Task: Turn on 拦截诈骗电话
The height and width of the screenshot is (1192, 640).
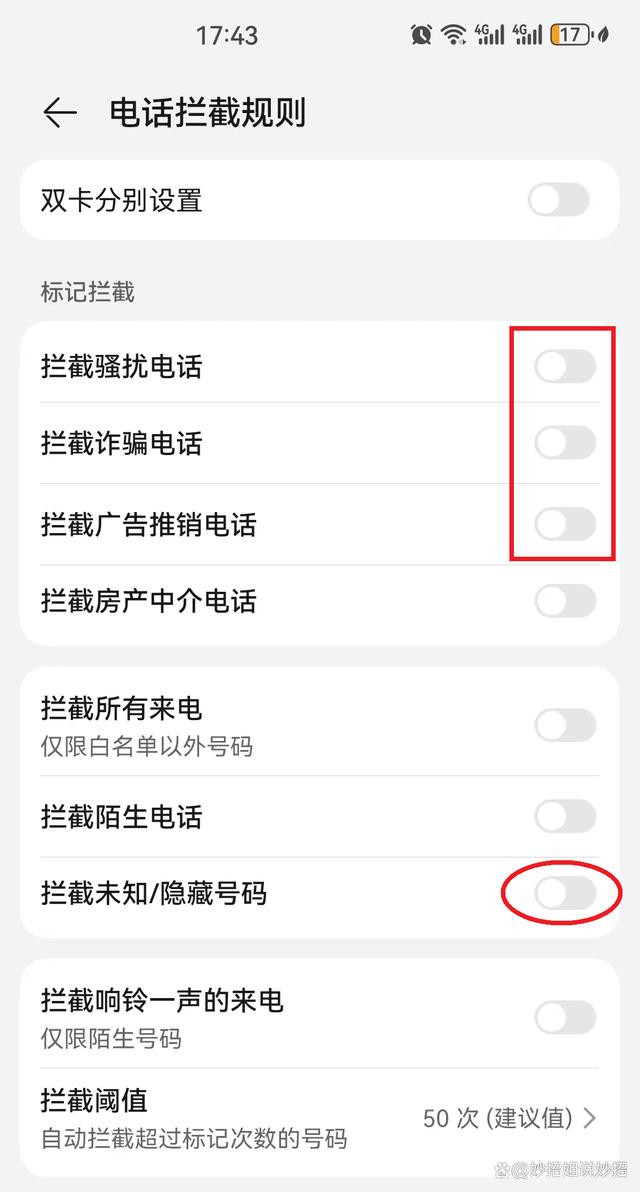Action: [565, 442]
